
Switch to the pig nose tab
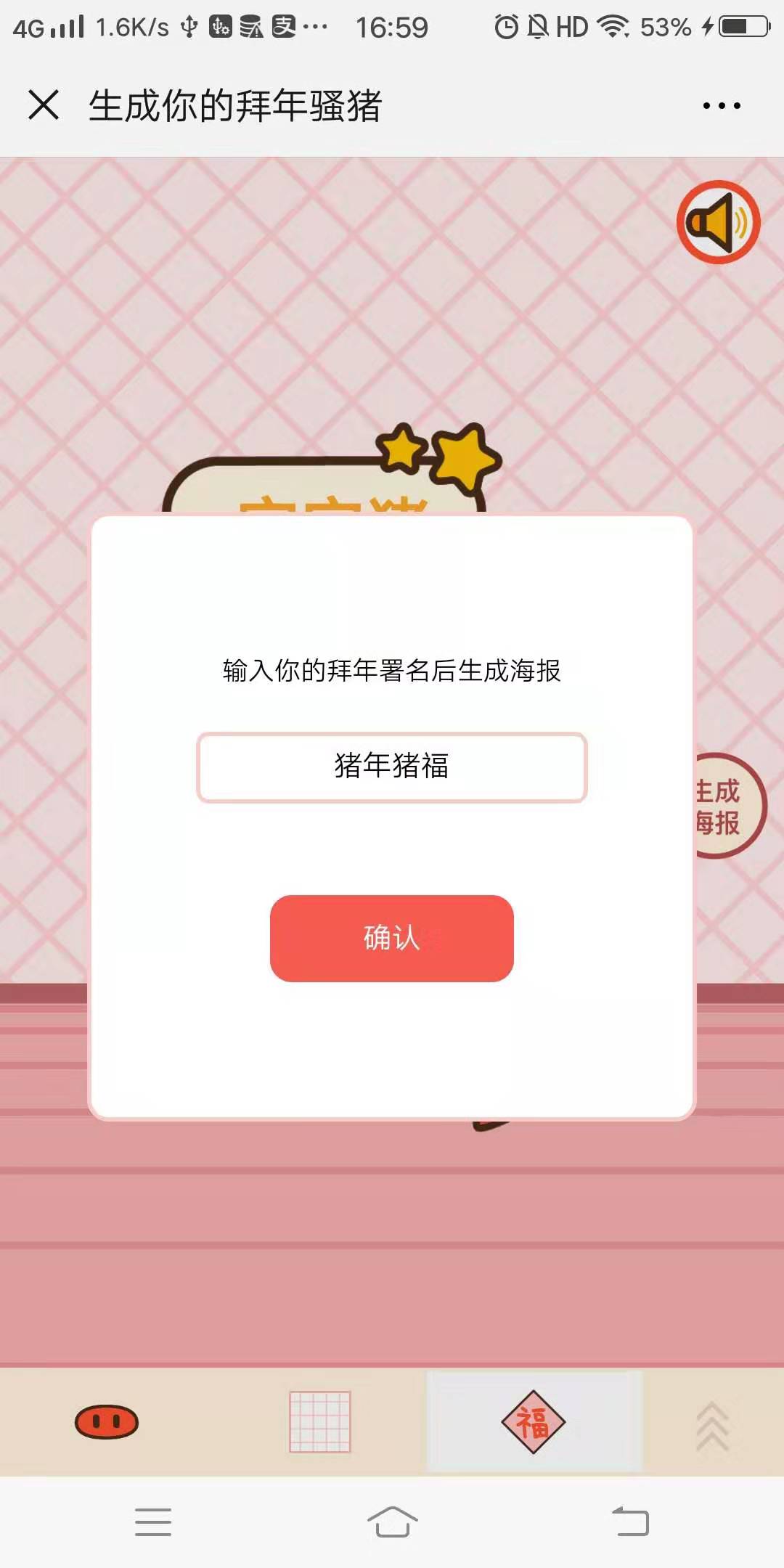coord(107,1421)
